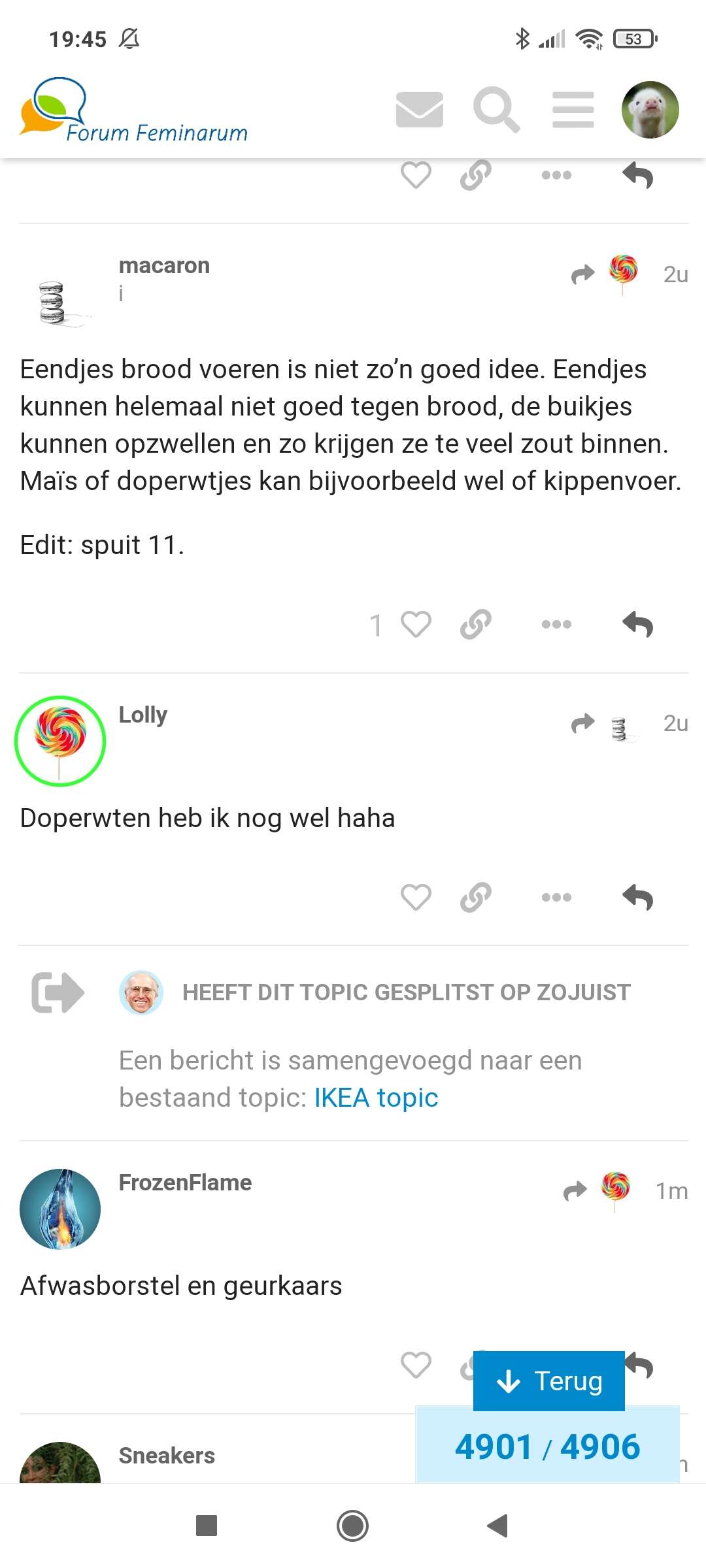706x1568 pixels.
Task: Reply to Lolly's post
Action: pos(638,897)
